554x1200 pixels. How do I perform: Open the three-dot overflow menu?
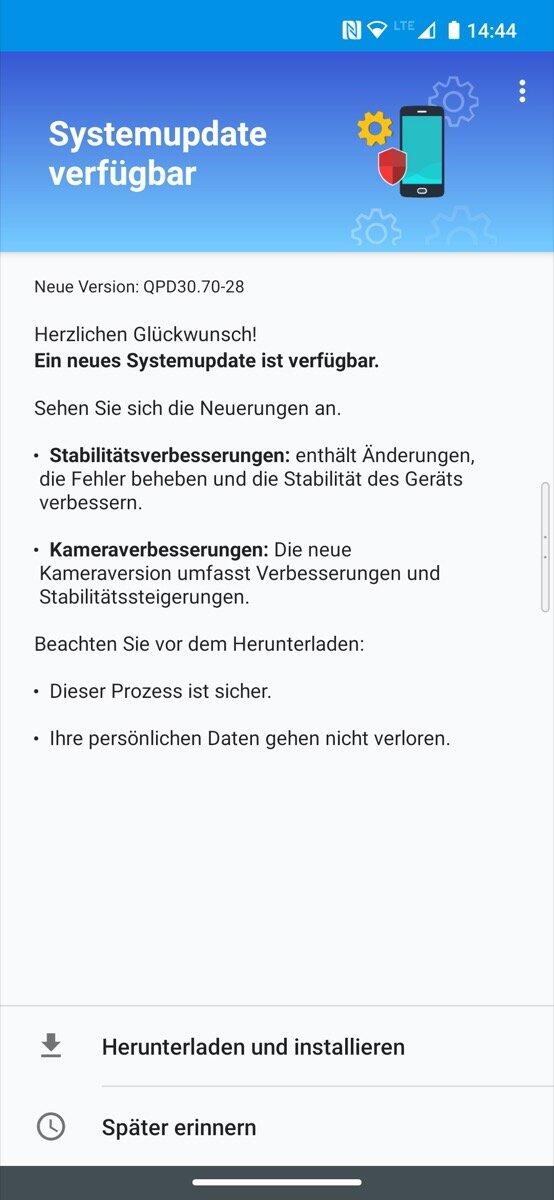tap(522, 92)
